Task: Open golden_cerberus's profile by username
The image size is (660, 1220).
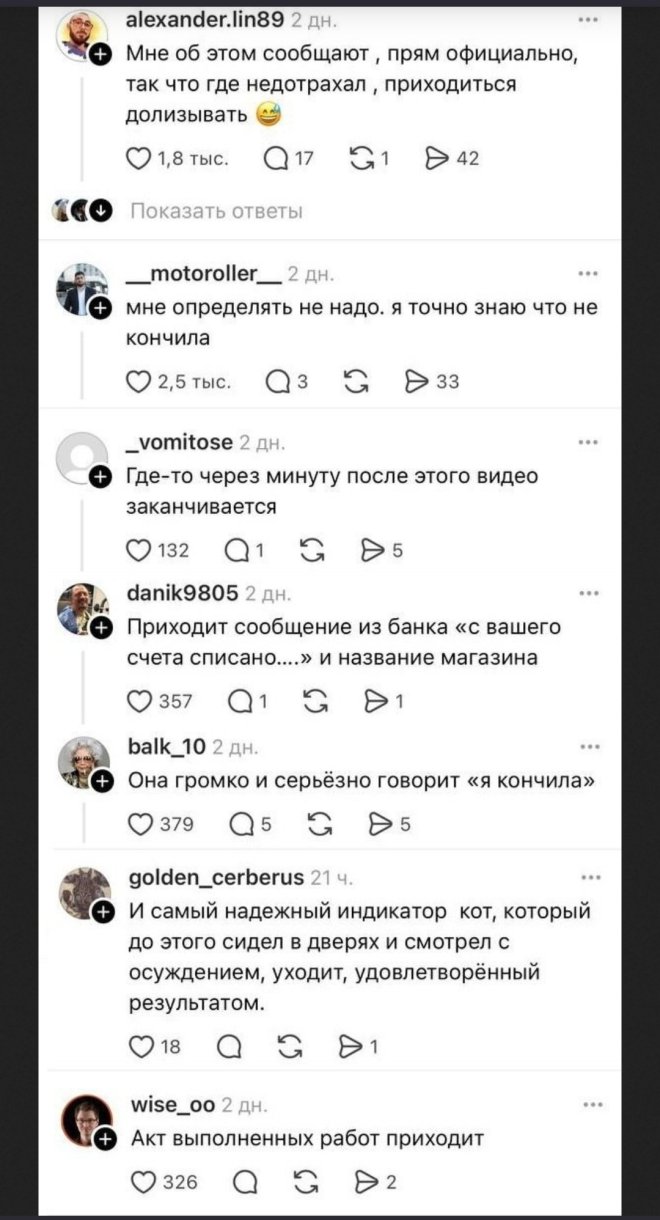Action: point(217,878)
